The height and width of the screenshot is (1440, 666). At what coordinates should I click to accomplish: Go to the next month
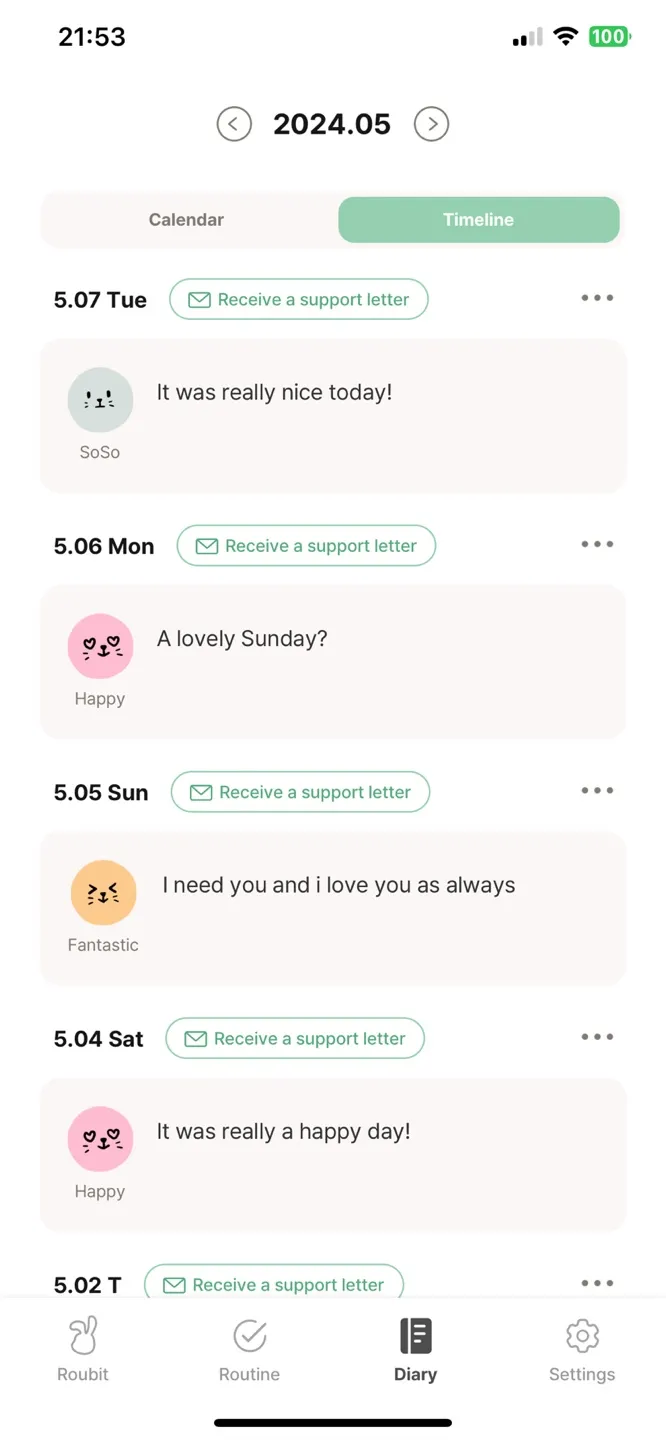click(x=431, y=124)
